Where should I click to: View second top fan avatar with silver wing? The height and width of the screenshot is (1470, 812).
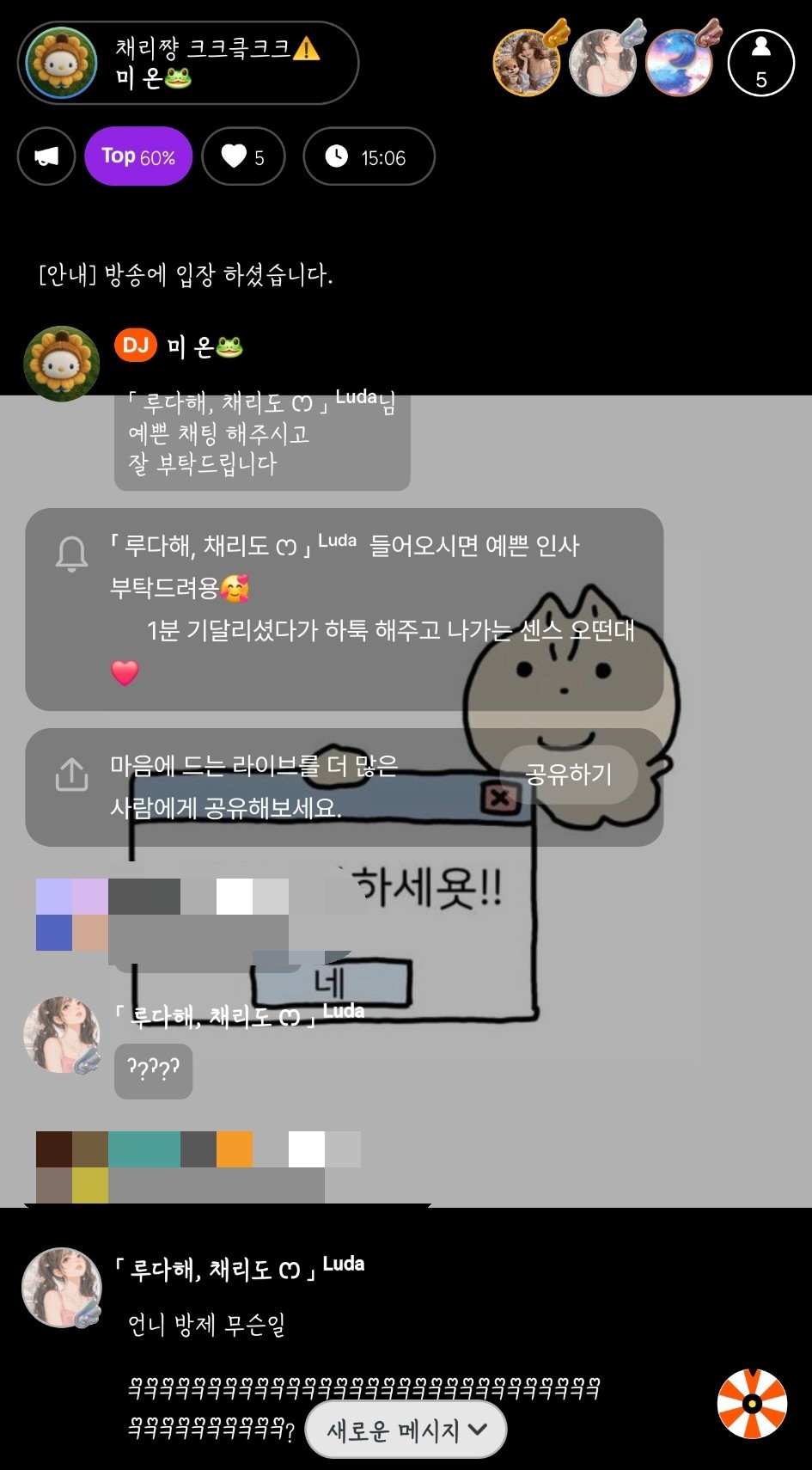[x=604, y=60]
